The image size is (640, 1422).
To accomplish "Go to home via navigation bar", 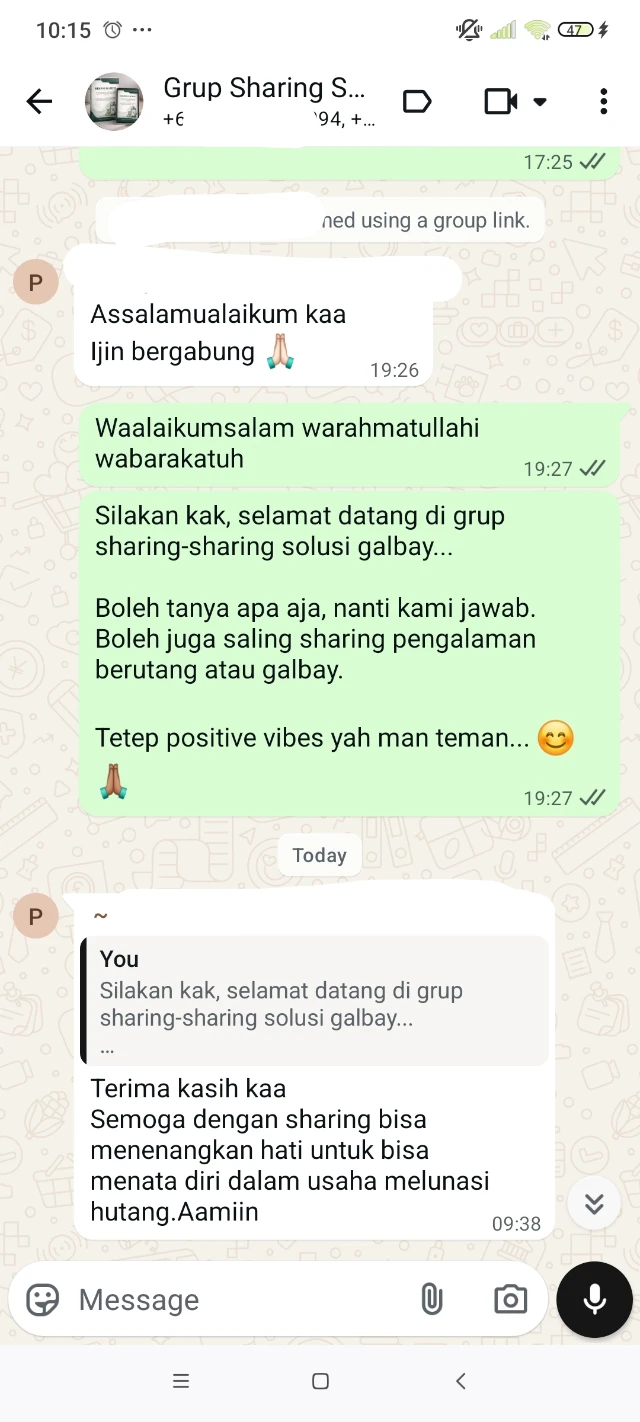I will tap(320, 1381).
